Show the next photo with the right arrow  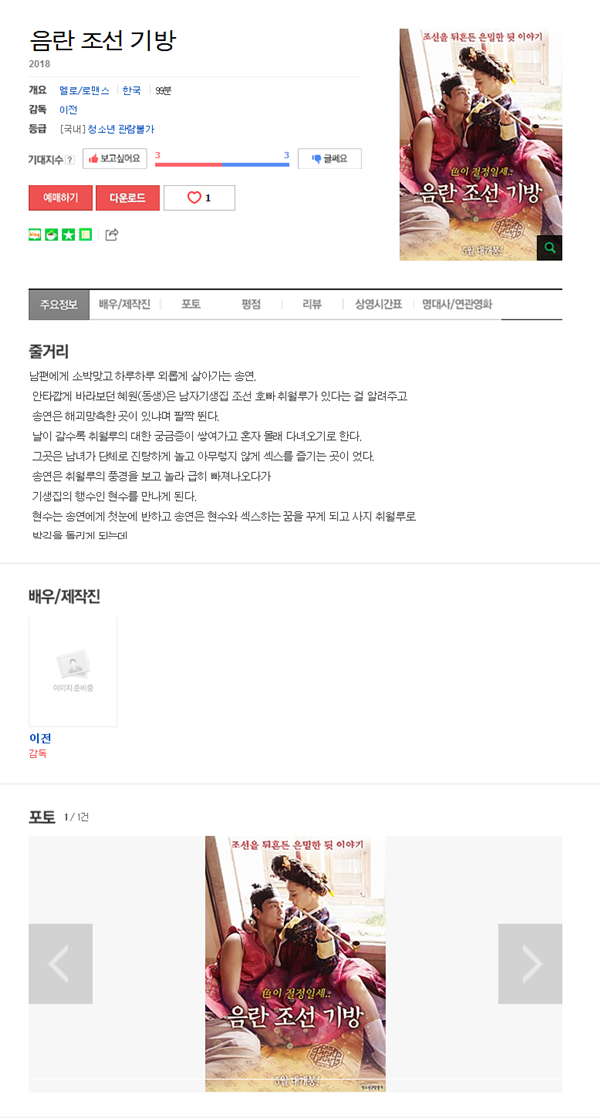coord(530,963)
